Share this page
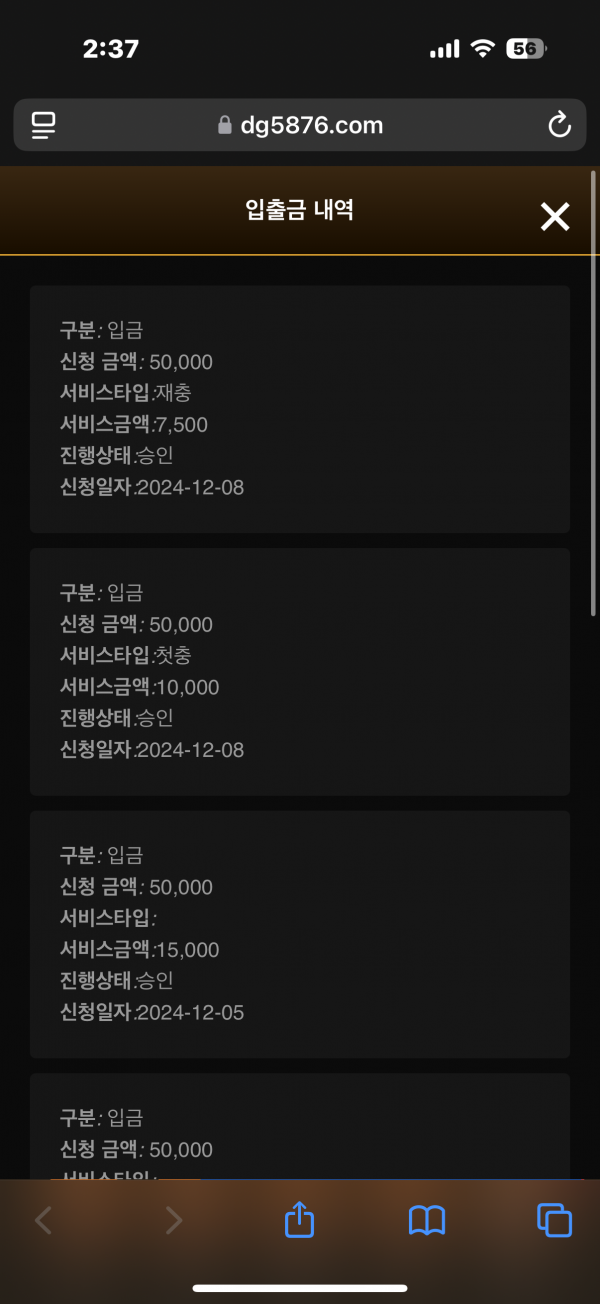The width and height of the screenshot is (600, 1304). [300, 1219]
